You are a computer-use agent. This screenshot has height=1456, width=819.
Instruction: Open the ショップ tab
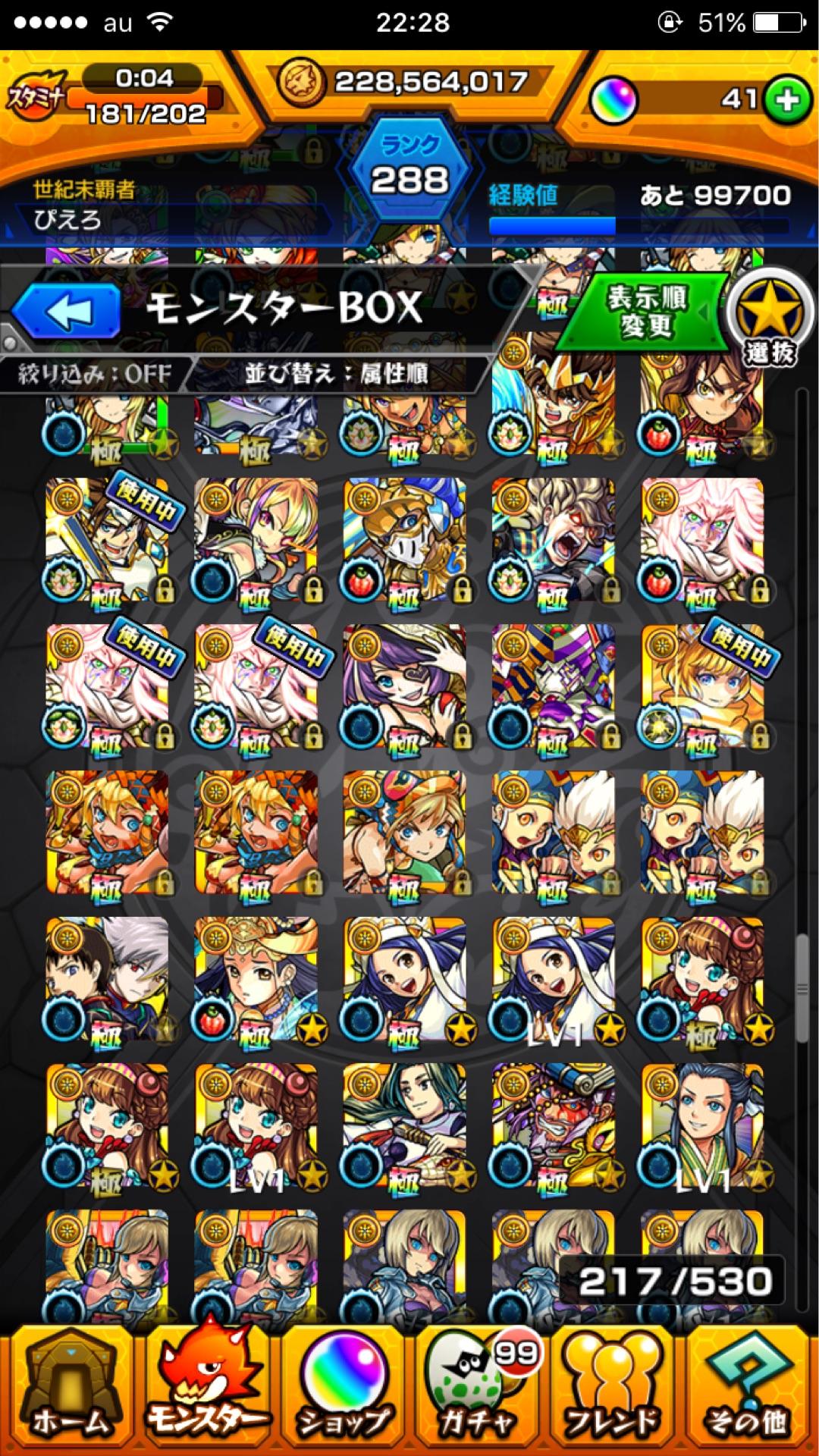tap(345, 1392)
